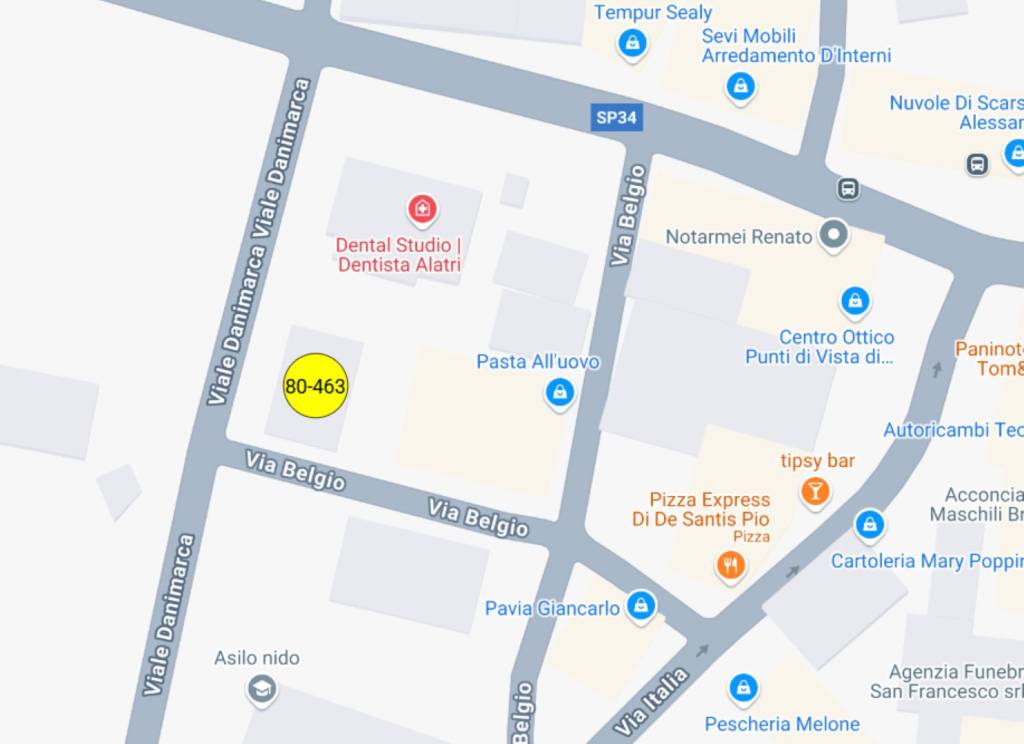Open the Sevi Mobili Arredamento D'Interni pin

740,86
